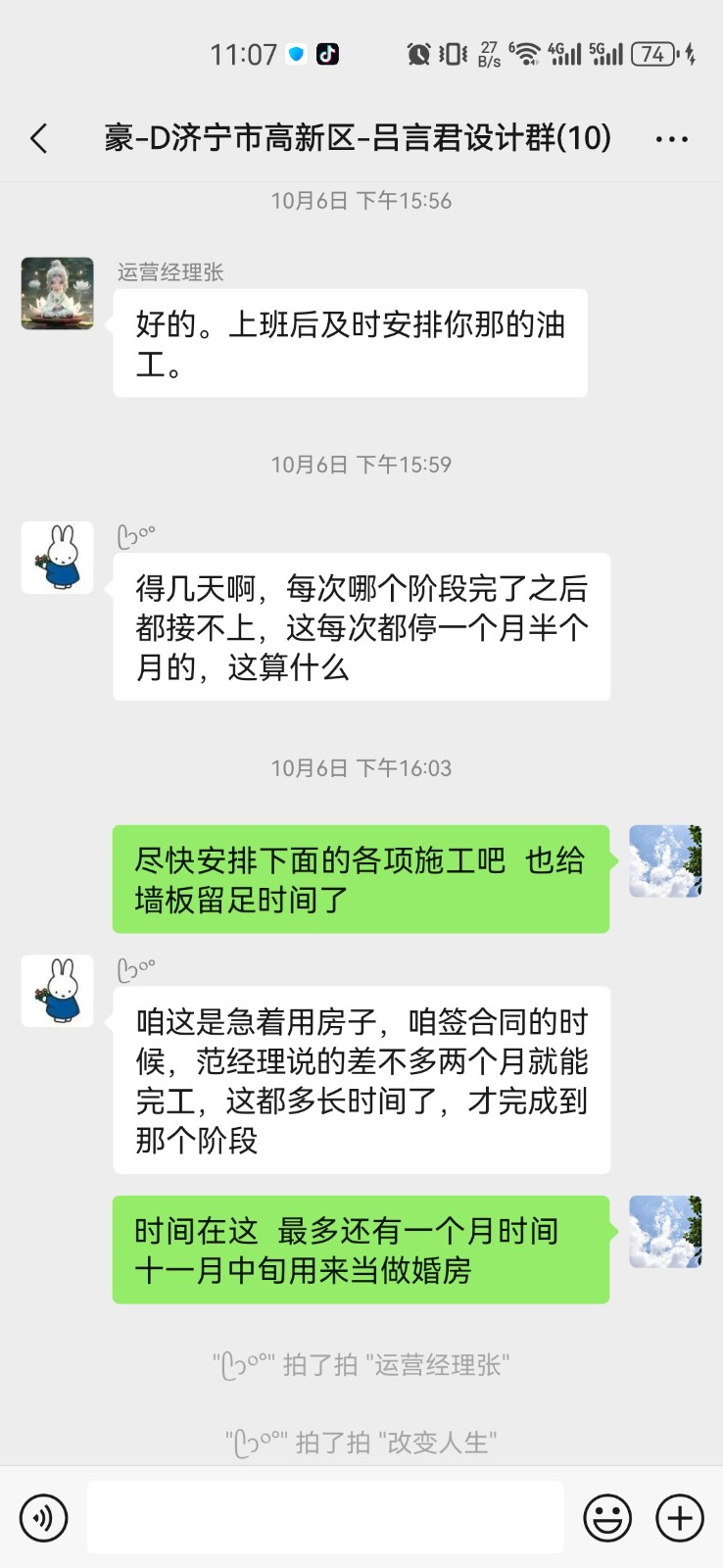Open 运营经理张's profile avatar
Image resolution: width=723 pixels, height=1568 pixels.
point(58,293)
